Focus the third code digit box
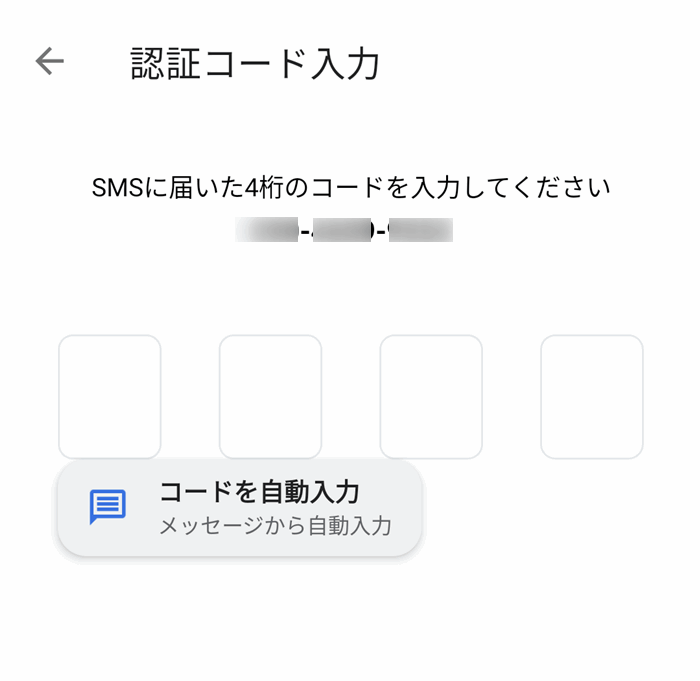This screenshot has height=681, width=700. click(x=431, y=397)
